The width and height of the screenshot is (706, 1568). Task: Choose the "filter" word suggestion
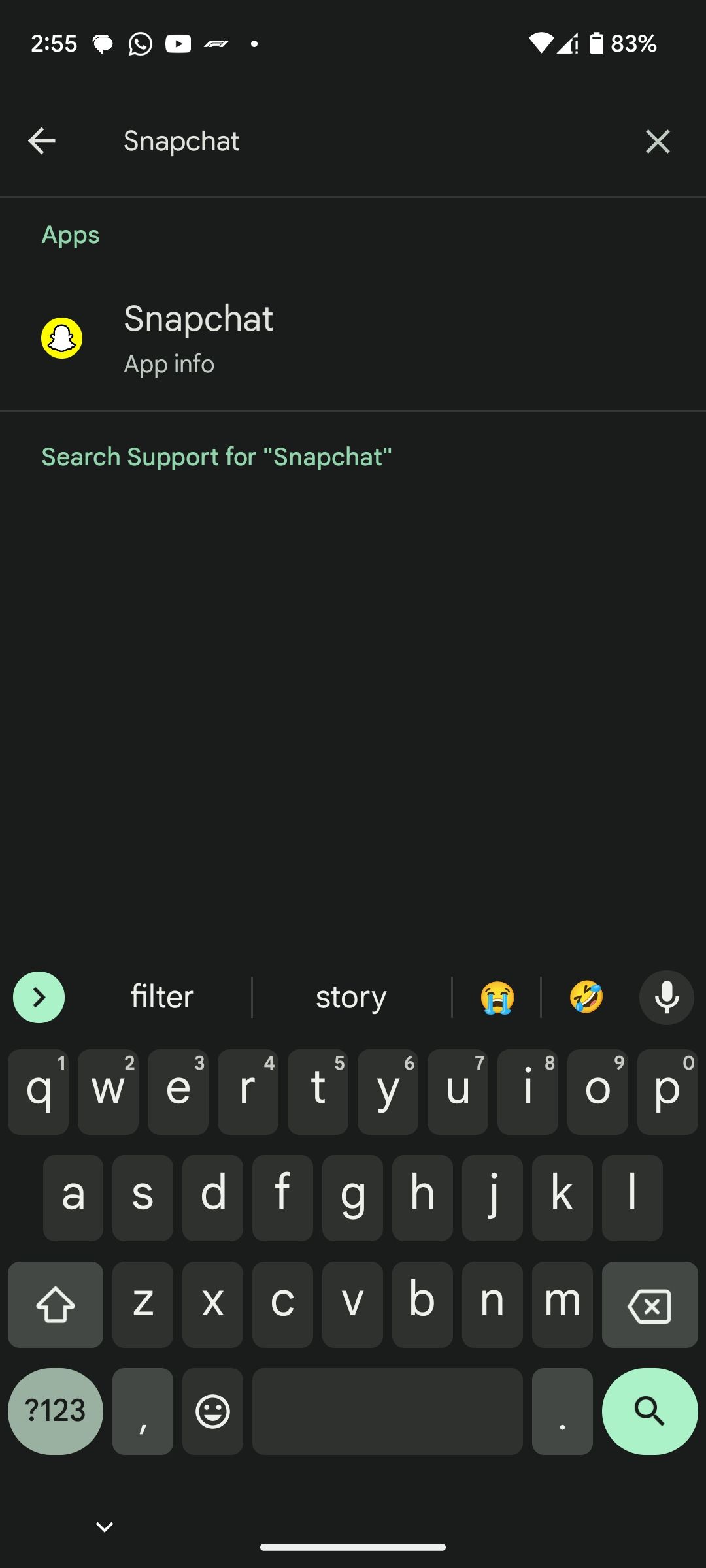point(161,997)
